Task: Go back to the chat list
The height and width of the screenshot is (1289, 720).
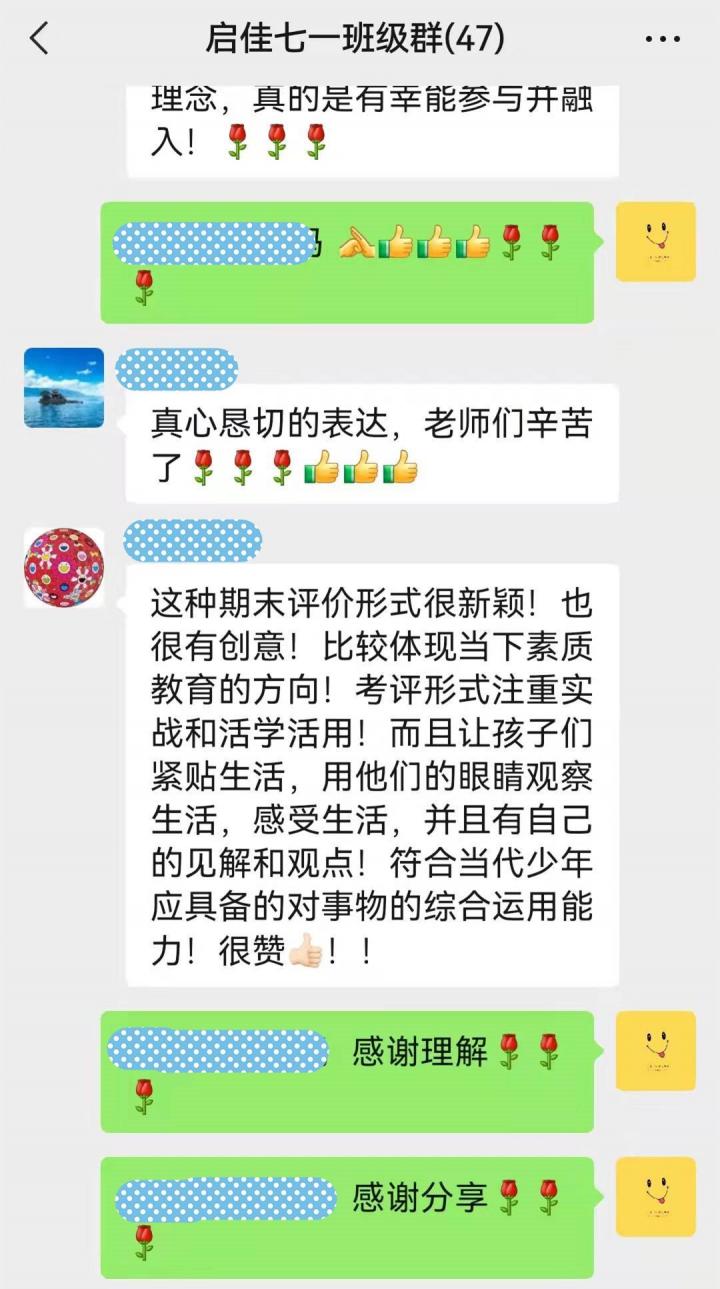Action: [39, 39]
